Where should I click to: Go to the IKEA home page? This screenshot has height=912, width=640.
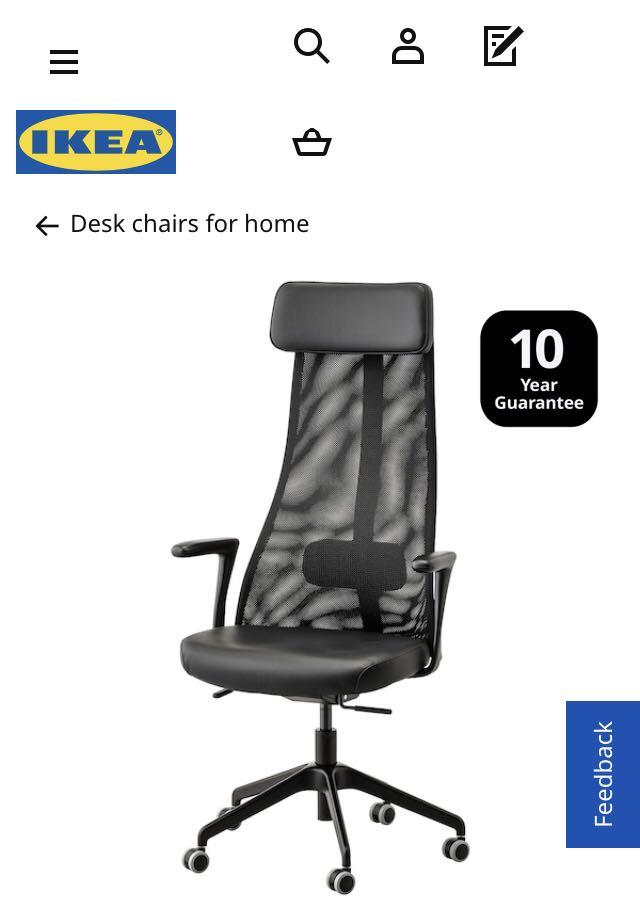[96, 142]
